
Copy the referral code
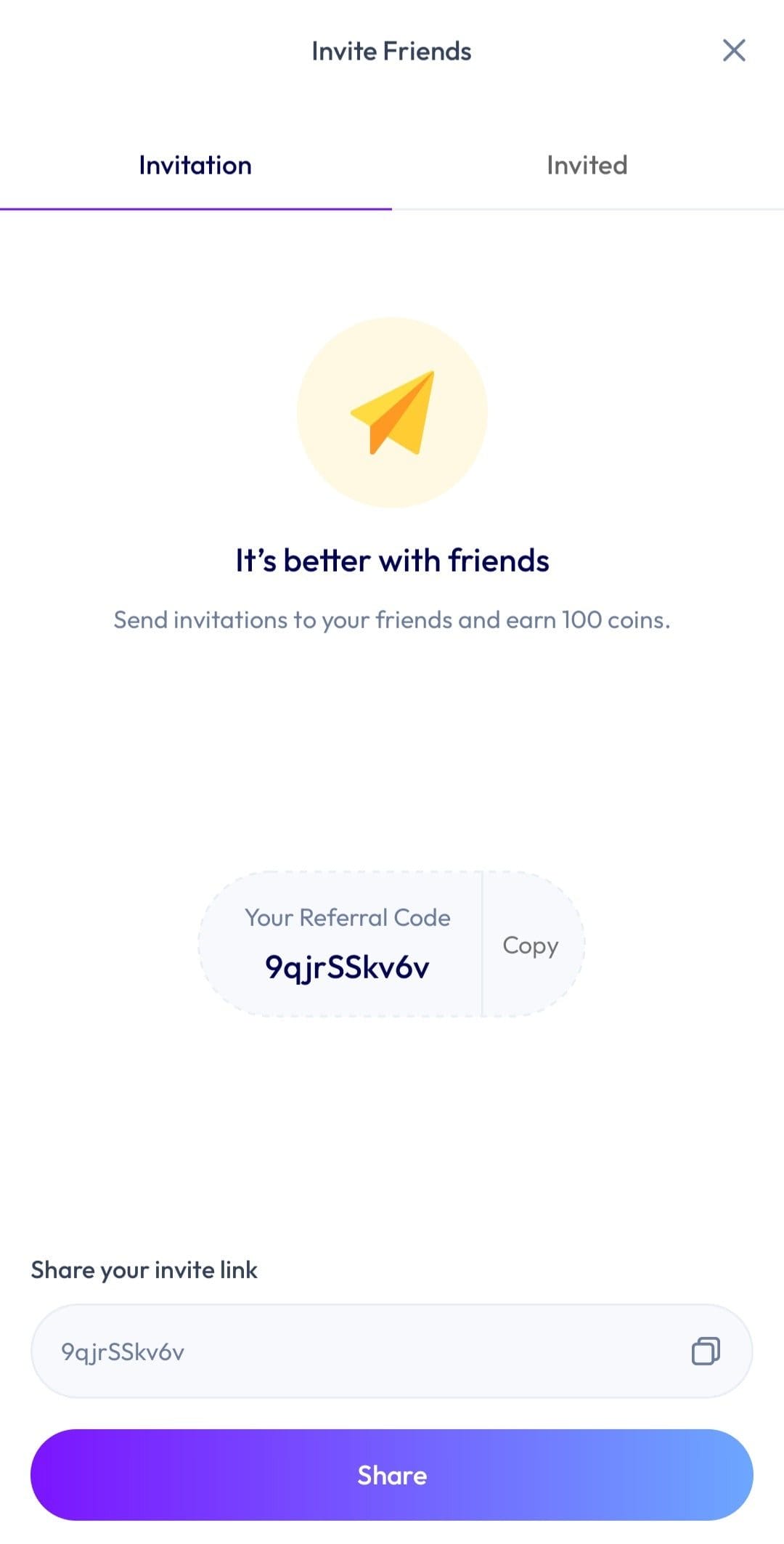point(531,945)
